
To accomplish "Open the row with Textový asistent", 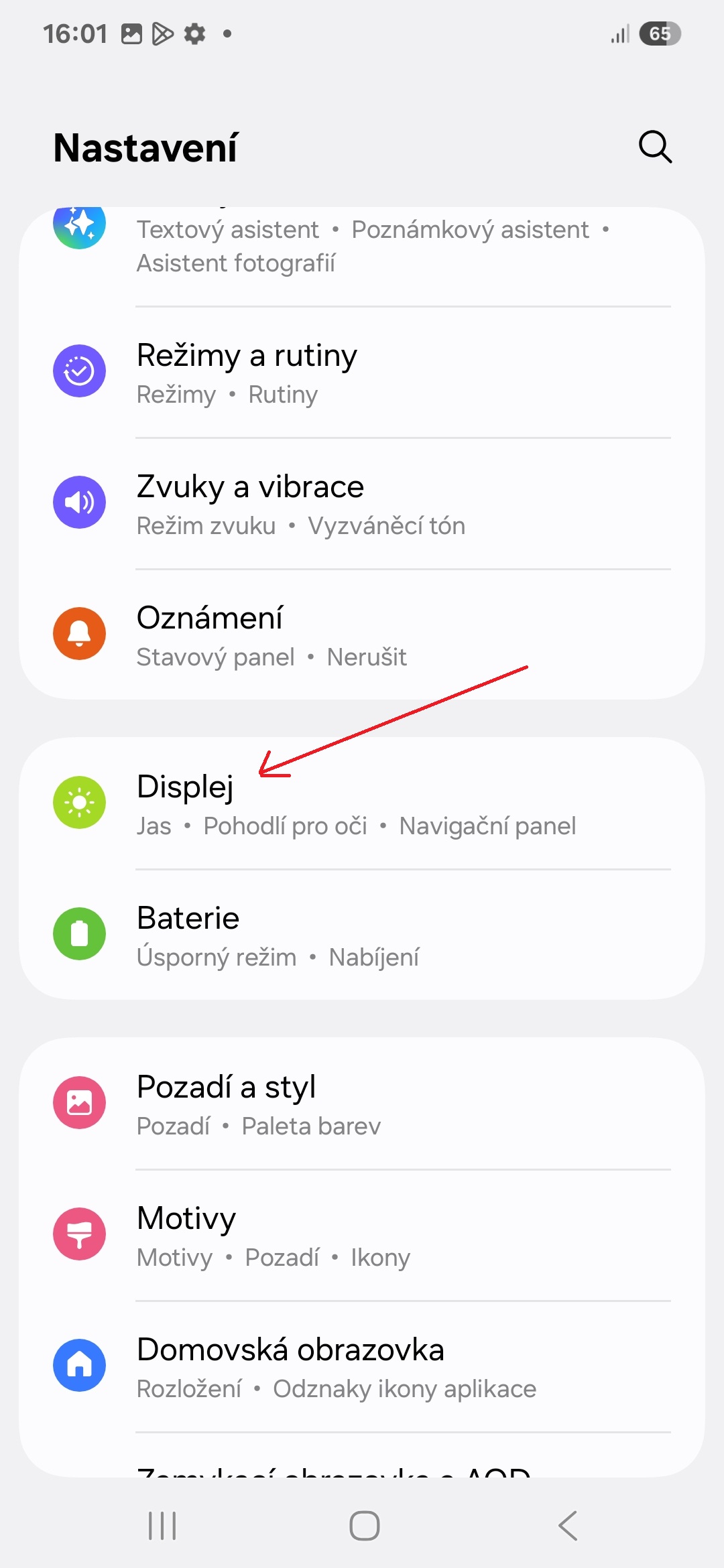I will pos(362,257).
